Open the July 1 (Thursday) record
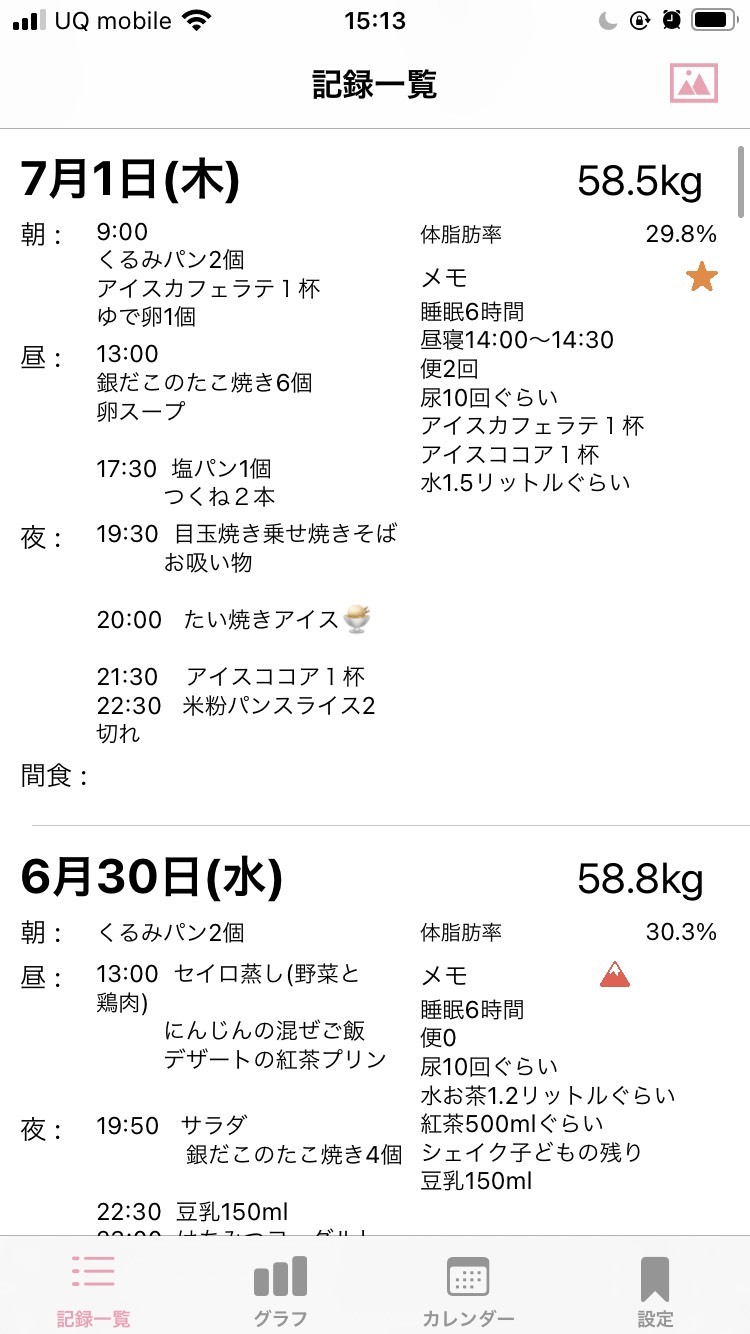The width and height of the screenshot is (750, 1334). point(375,477)
